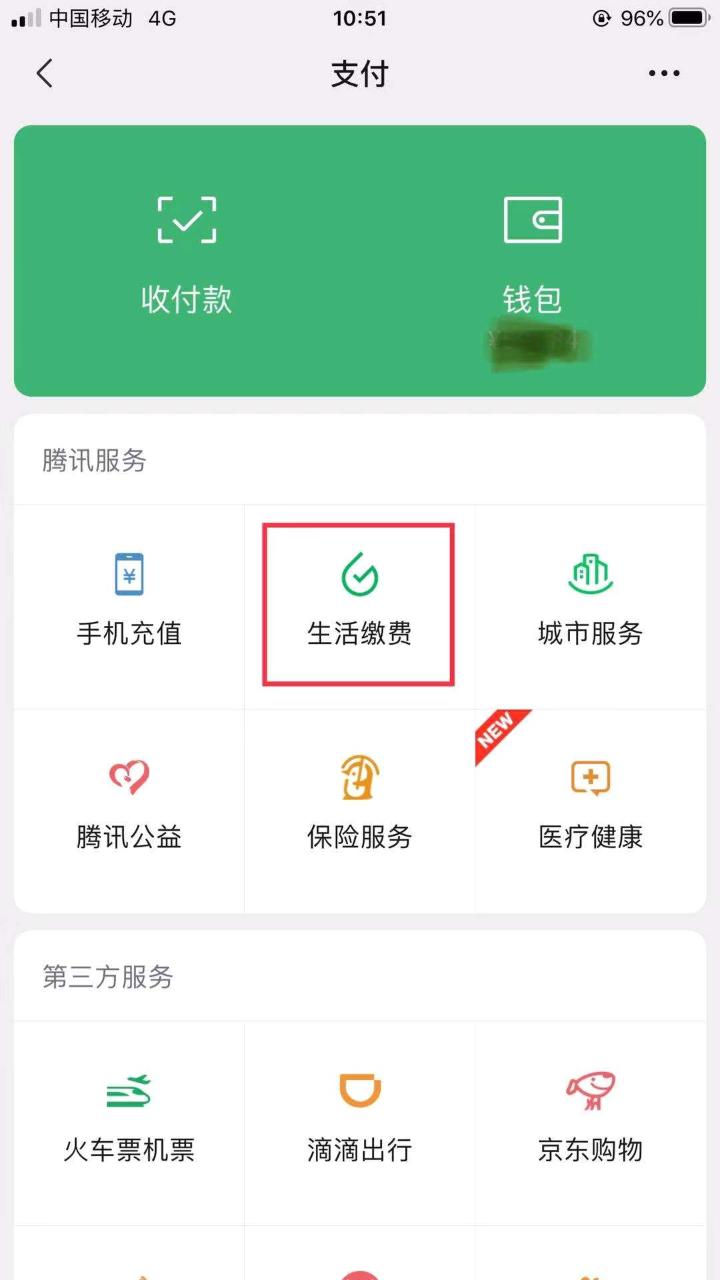Open 医疗健康 medical health
Image resolution: width=720 pixels, height=1280 pixels.
590,808
